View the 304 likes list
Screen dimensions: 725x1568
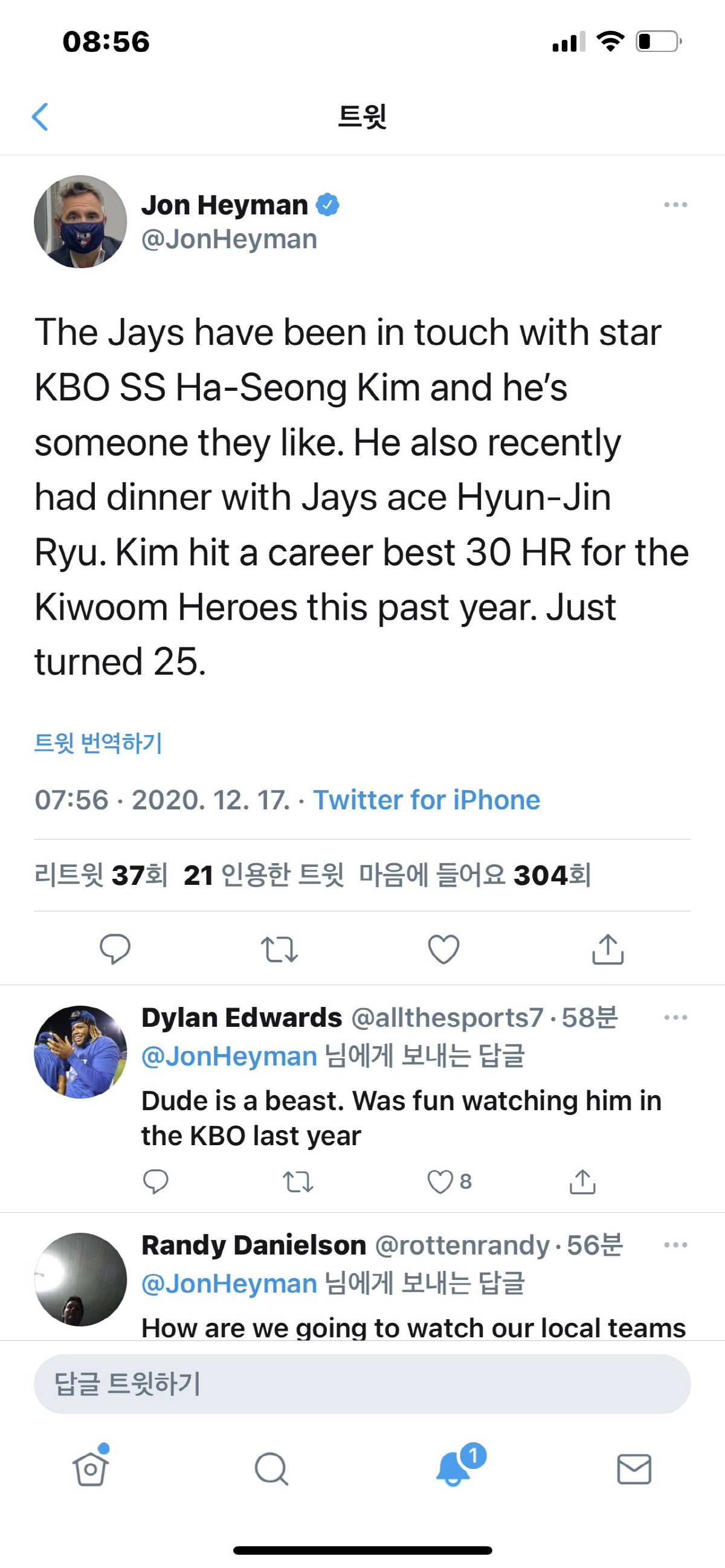pyautogui.click(x=475, y=875)
